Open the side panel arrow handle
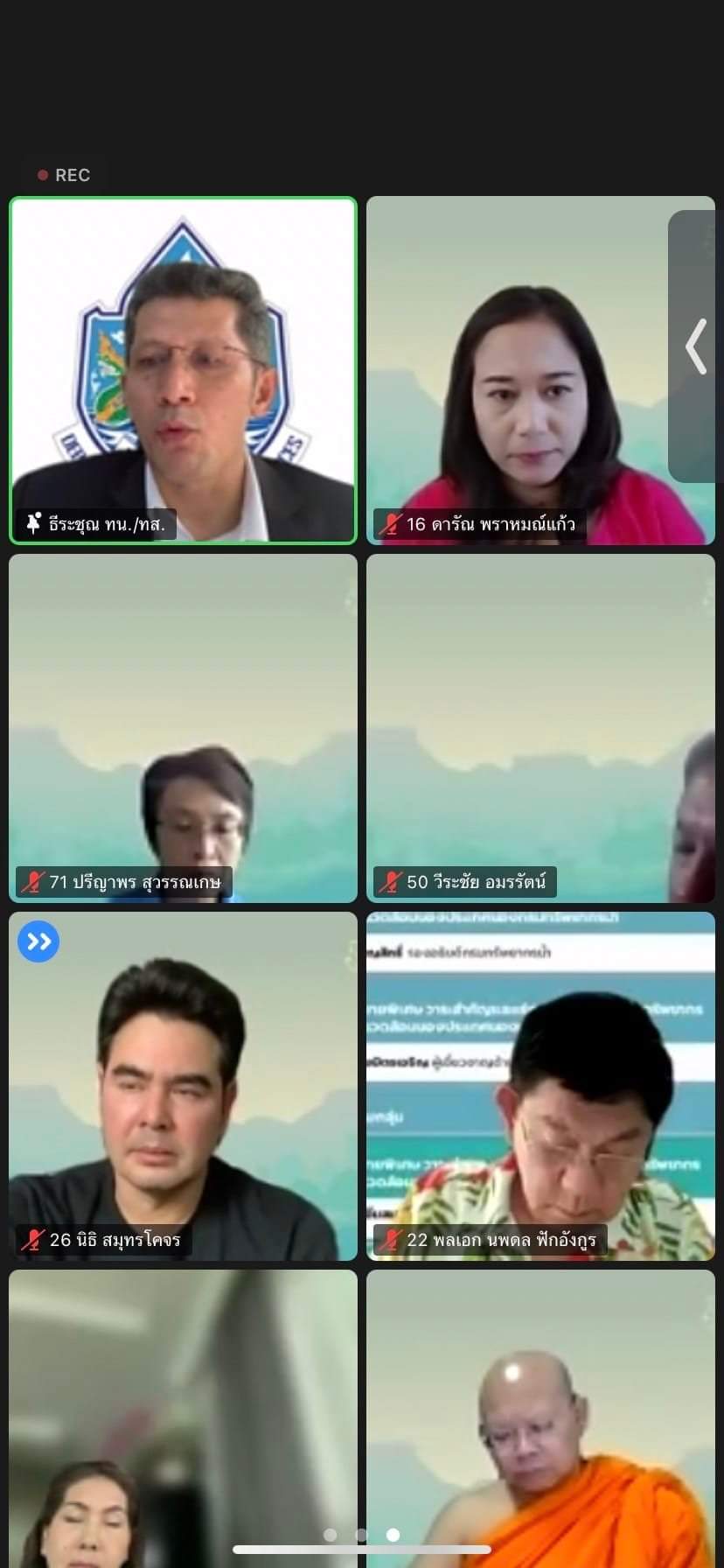 [695, 346]
